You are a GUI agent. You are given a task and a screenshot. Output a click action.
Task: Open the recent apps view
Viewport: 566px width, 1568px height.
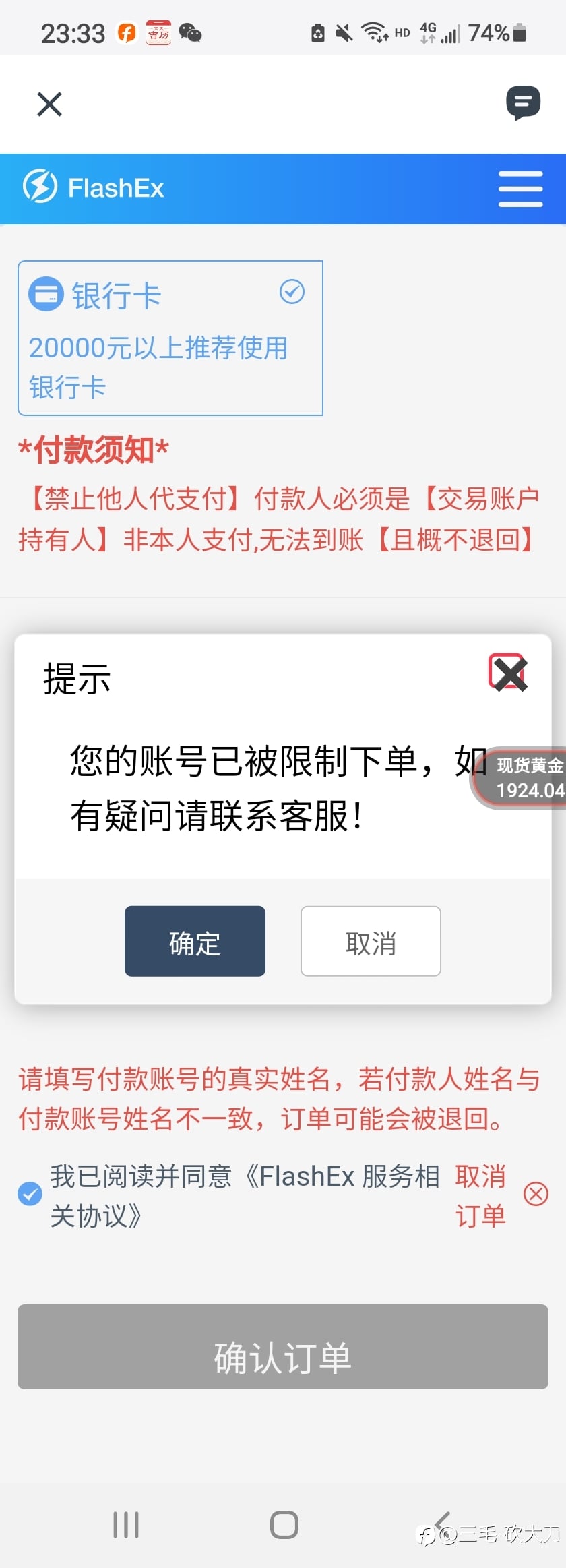(126, 1524)
